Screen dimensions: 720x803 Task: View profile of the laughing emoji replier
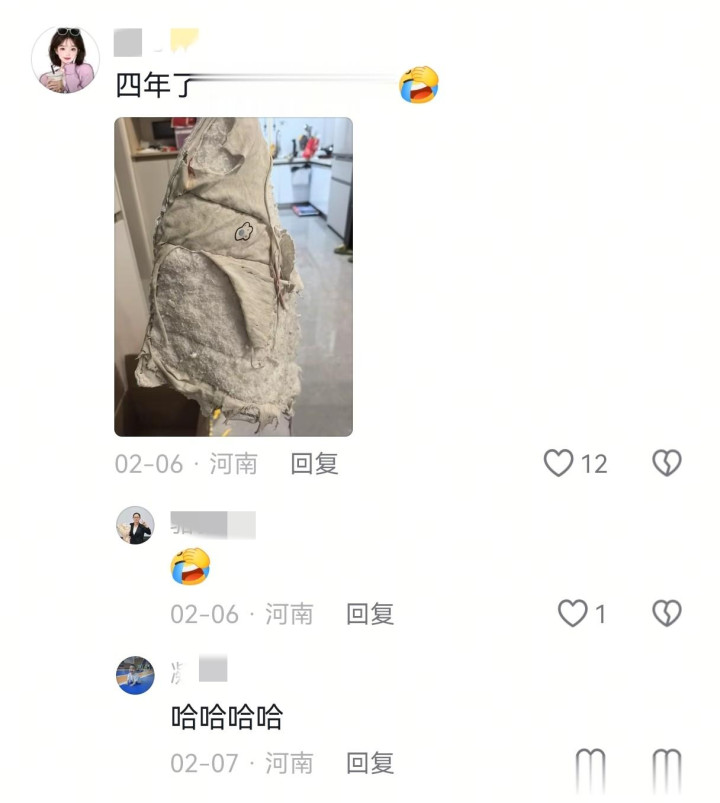[x=135, y=525]
